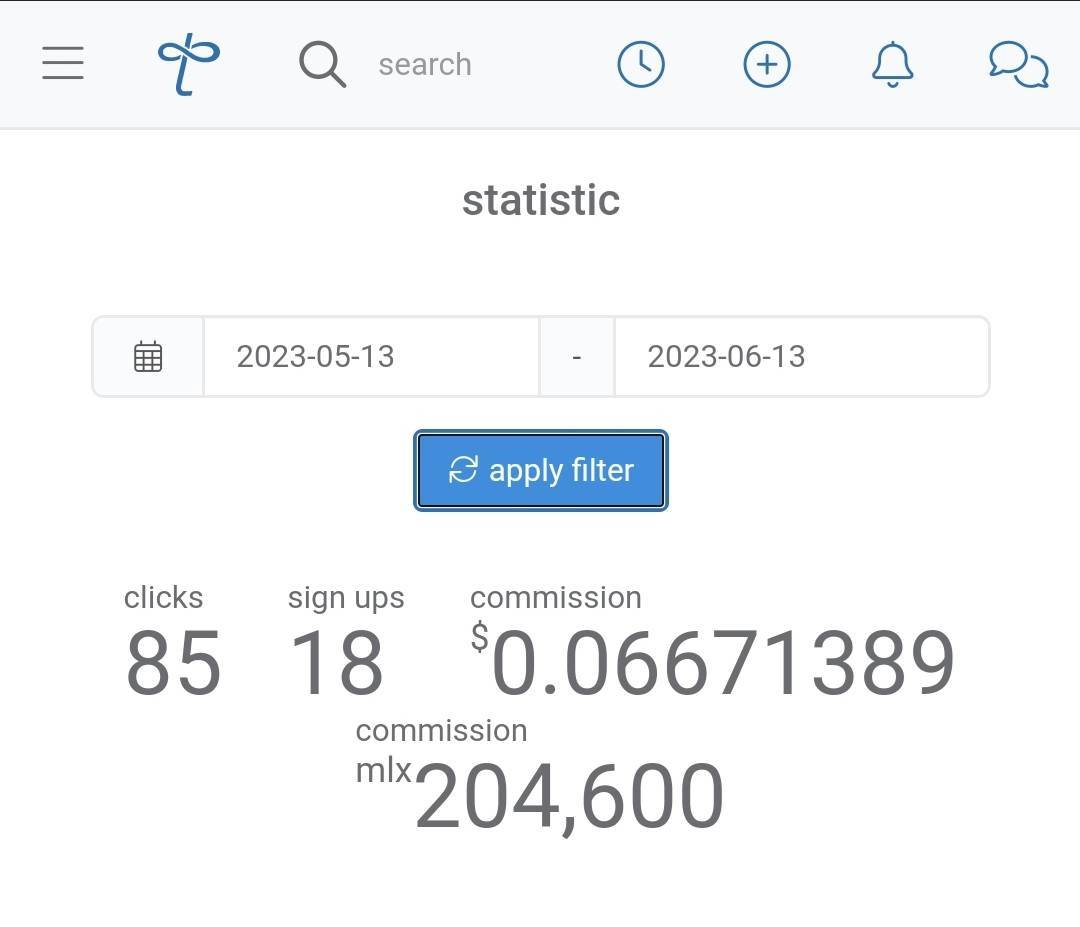Screen dimensions: 1080x927
Task: Edit the start date 2023-05-13
Action: (371, 357)
